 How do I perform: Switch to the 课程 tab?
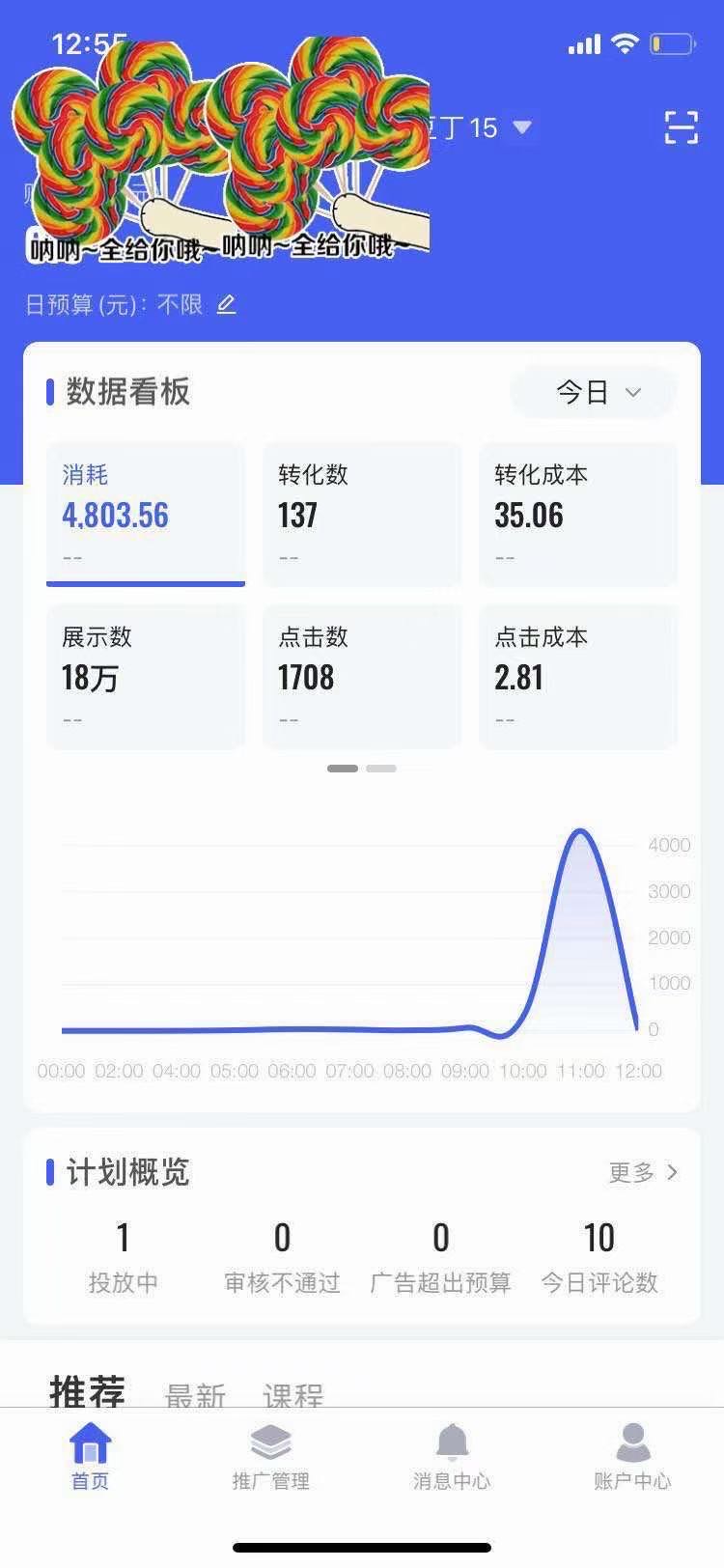[x=292, y=1395]
